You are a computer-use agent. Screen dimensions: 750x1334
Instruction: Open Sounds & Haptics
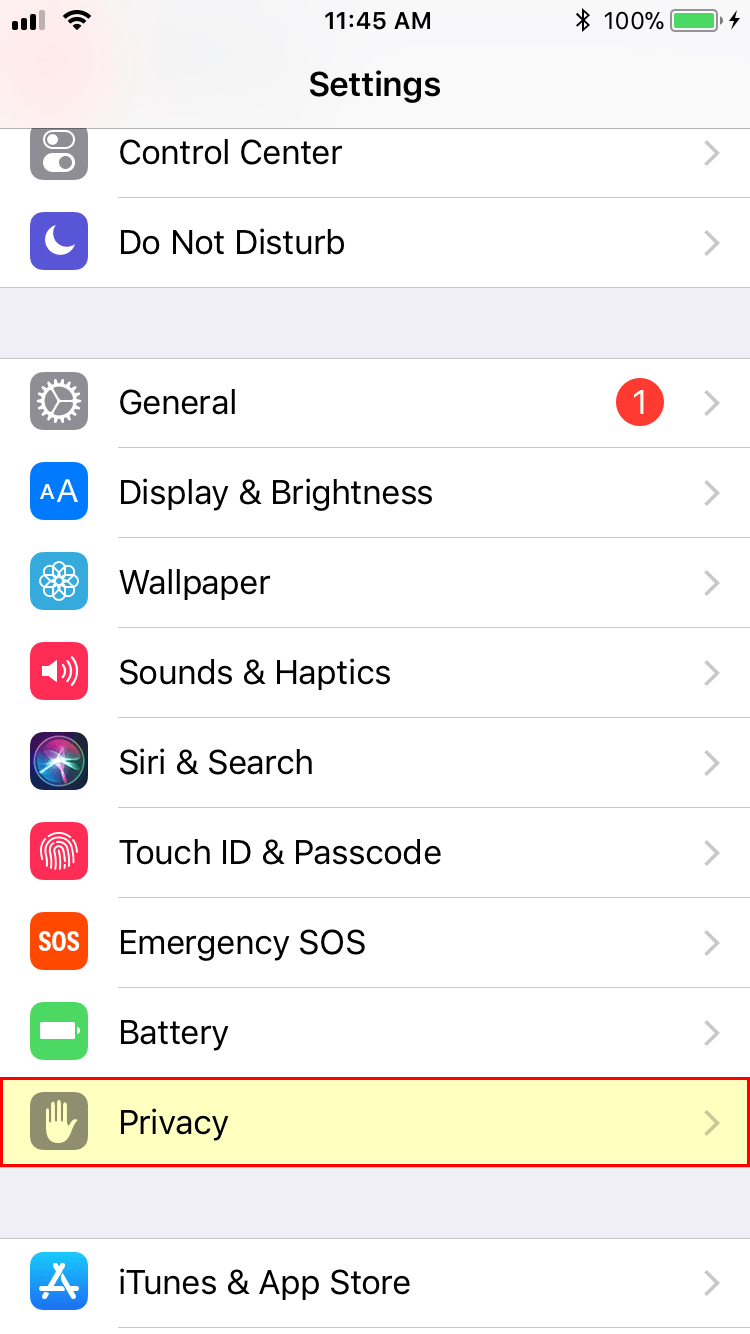tap(375, 673)
